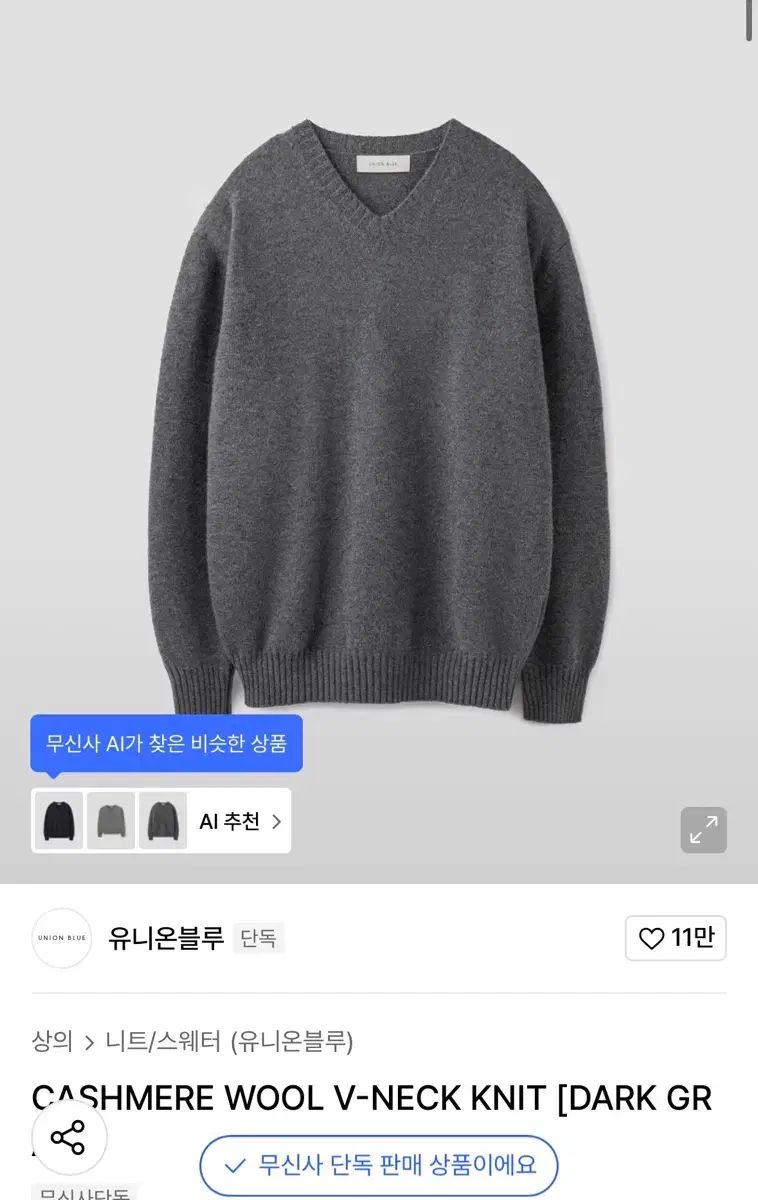
Task: Go to the 상의 category in the breadcrumb
Action: pos(51,1040)
